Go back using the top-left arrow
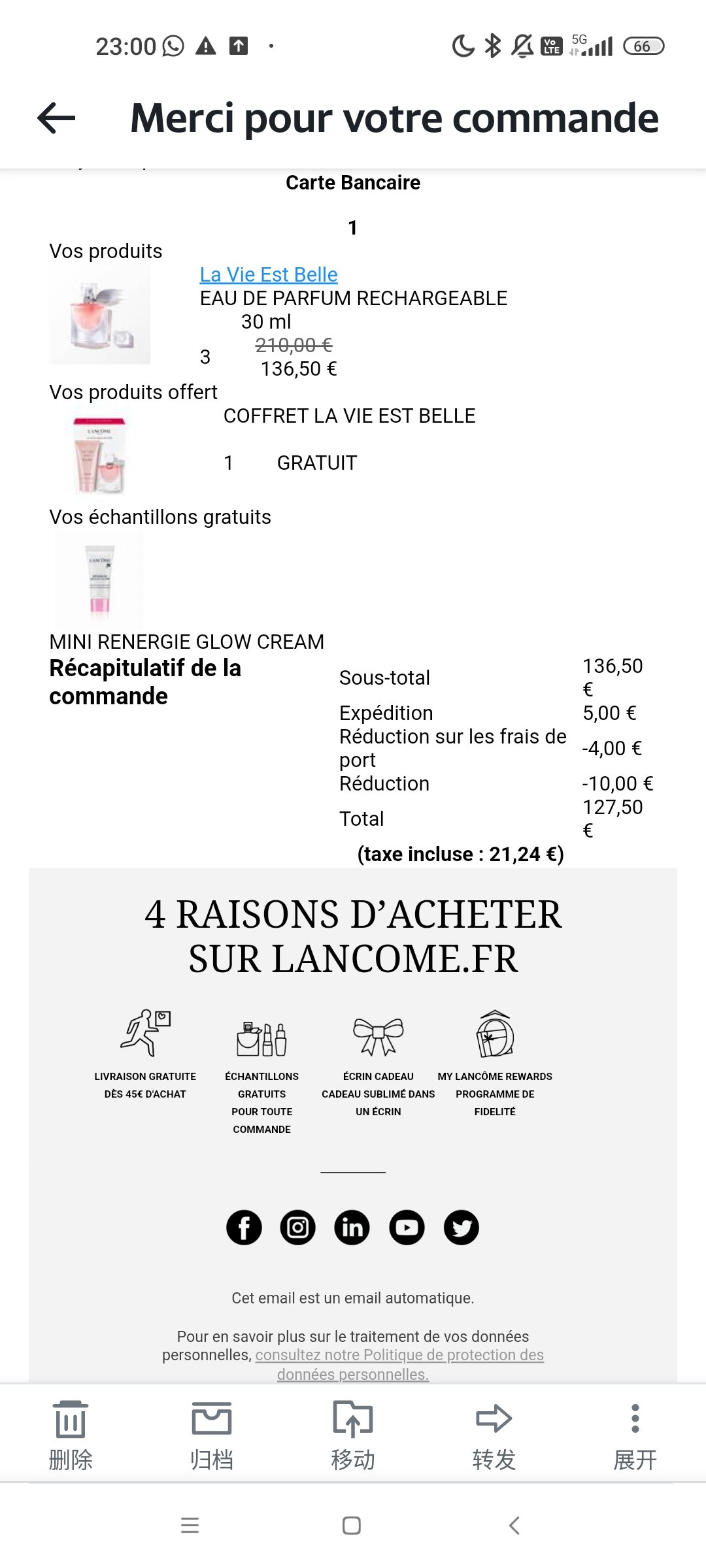706x1568 pixels. 56,118
